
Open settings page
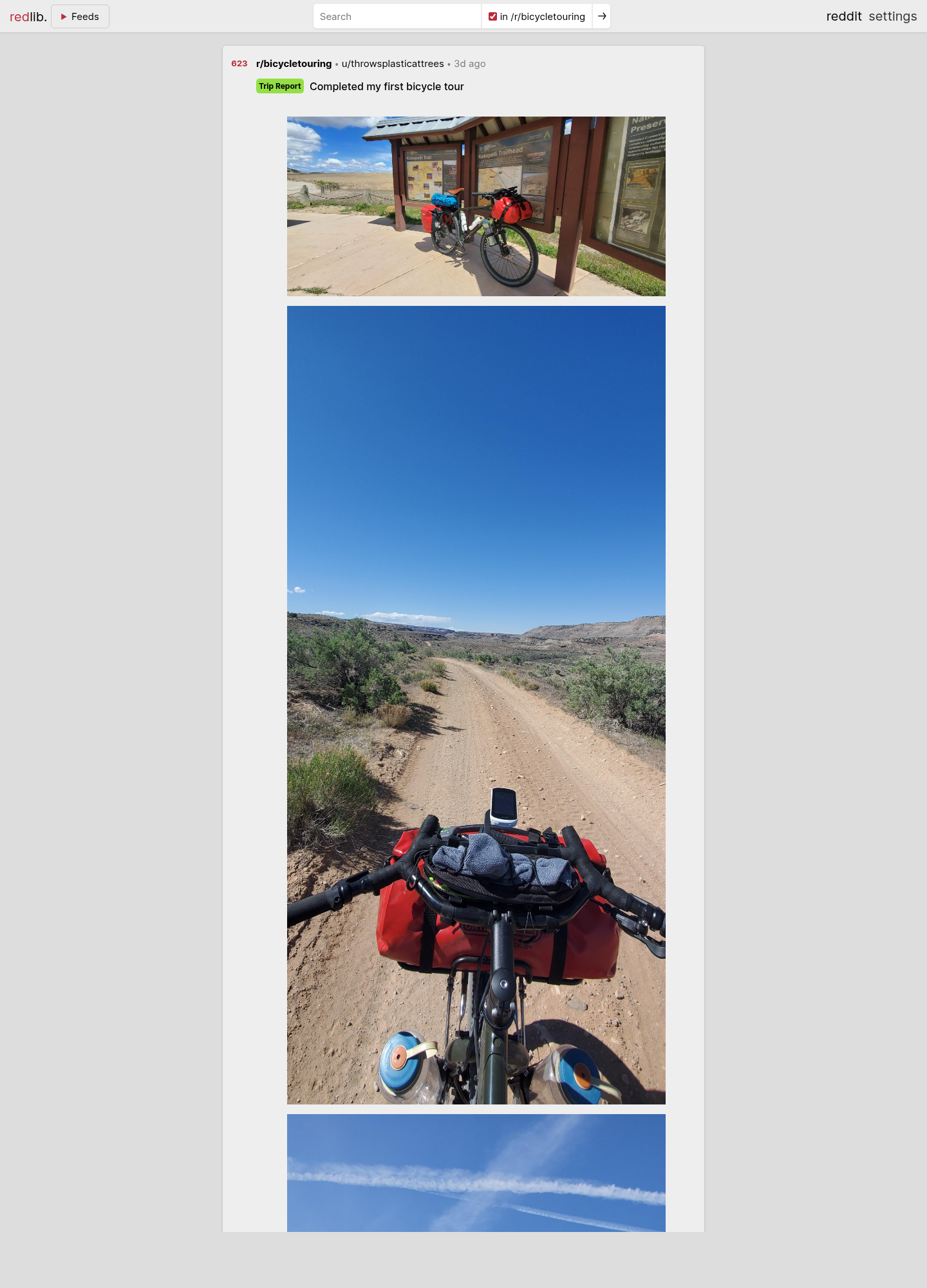[x=892, y=17]
